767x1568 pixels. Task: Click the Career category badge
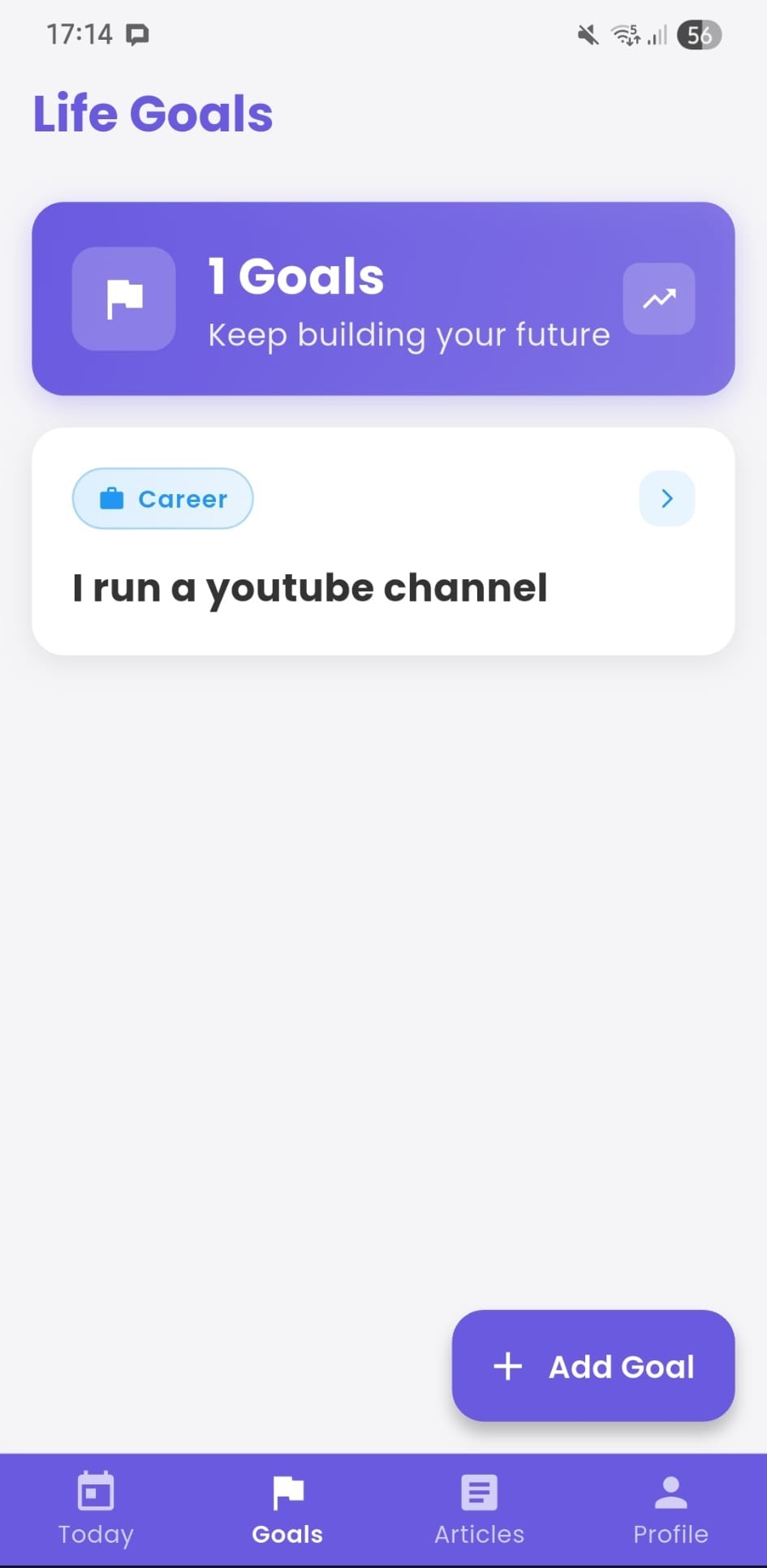(162, 498)
